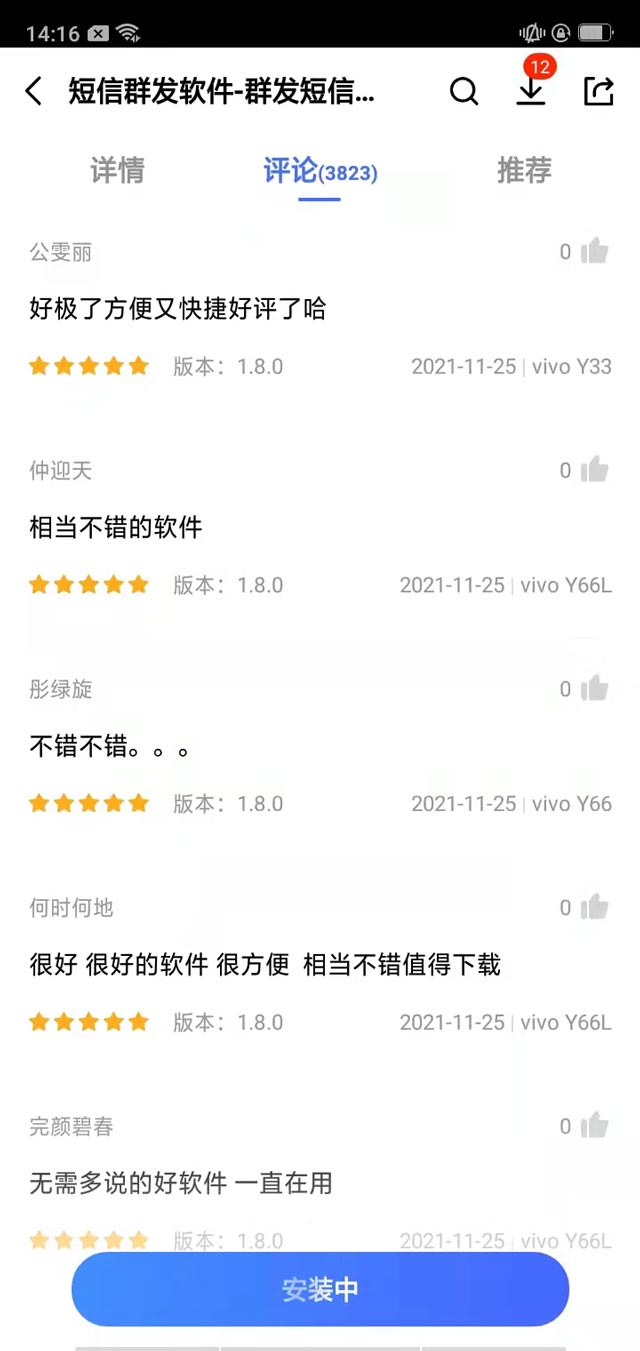
Task: Select the 评论 tab
Action: coord(319,171)
